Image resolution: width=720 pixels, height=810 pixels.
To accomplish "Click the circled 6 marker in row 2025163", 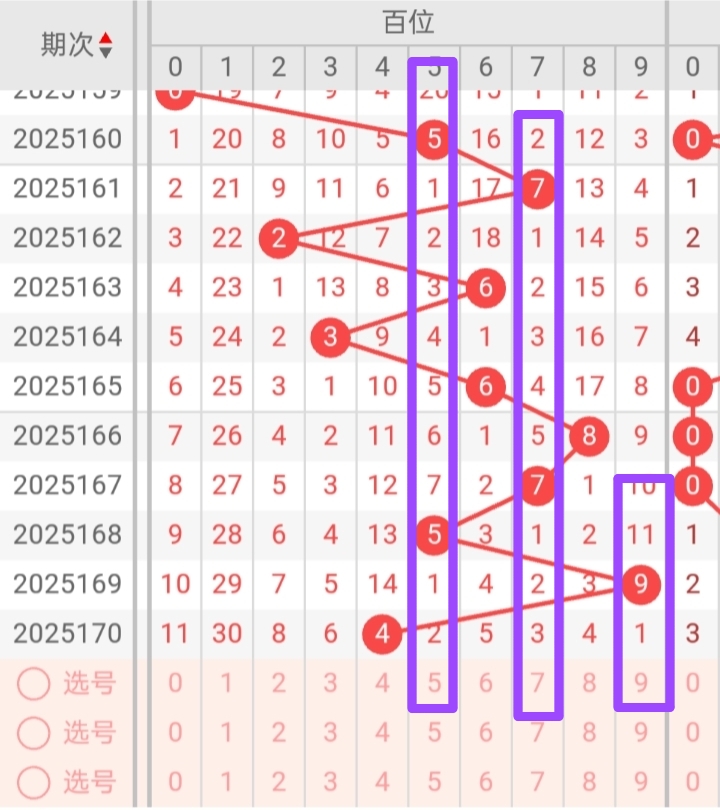I will (485, 287).
